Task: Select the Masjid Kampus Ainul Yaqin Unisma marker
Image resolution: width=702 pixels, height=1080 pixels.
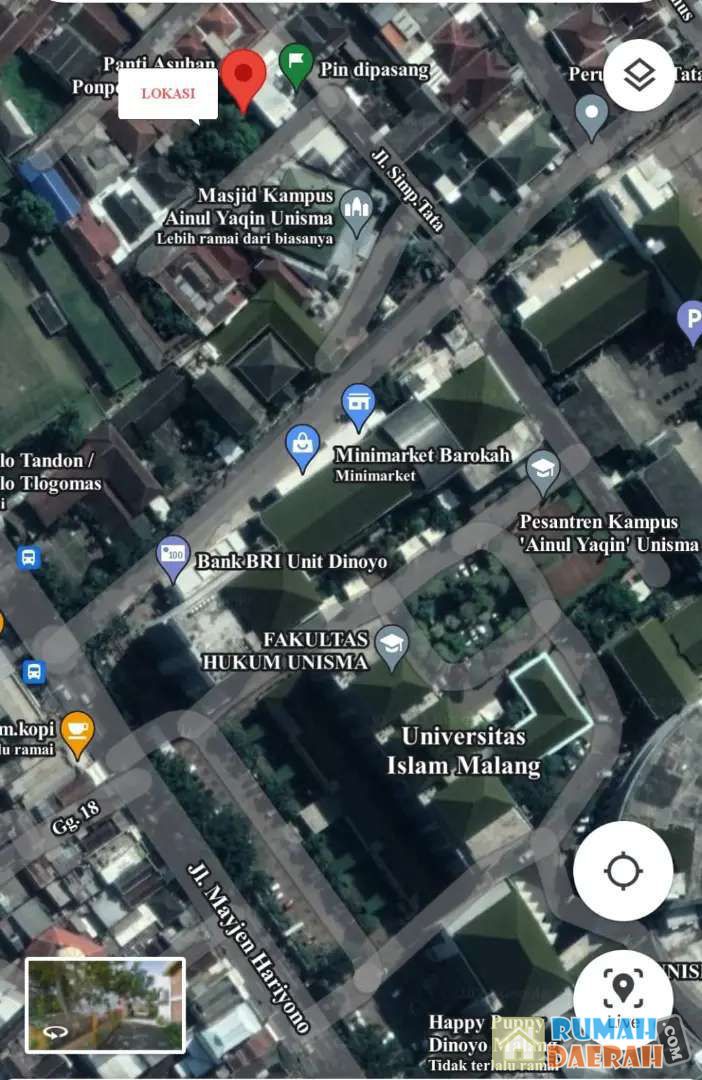Action: click(x=357, y=211)
